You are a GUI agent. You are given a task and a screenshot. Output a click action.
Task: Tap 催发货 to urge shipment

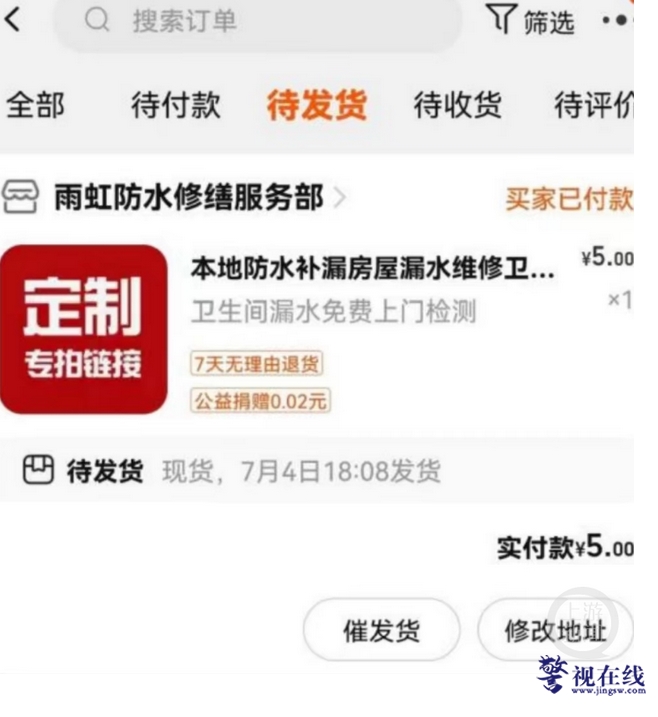[381, 631]
